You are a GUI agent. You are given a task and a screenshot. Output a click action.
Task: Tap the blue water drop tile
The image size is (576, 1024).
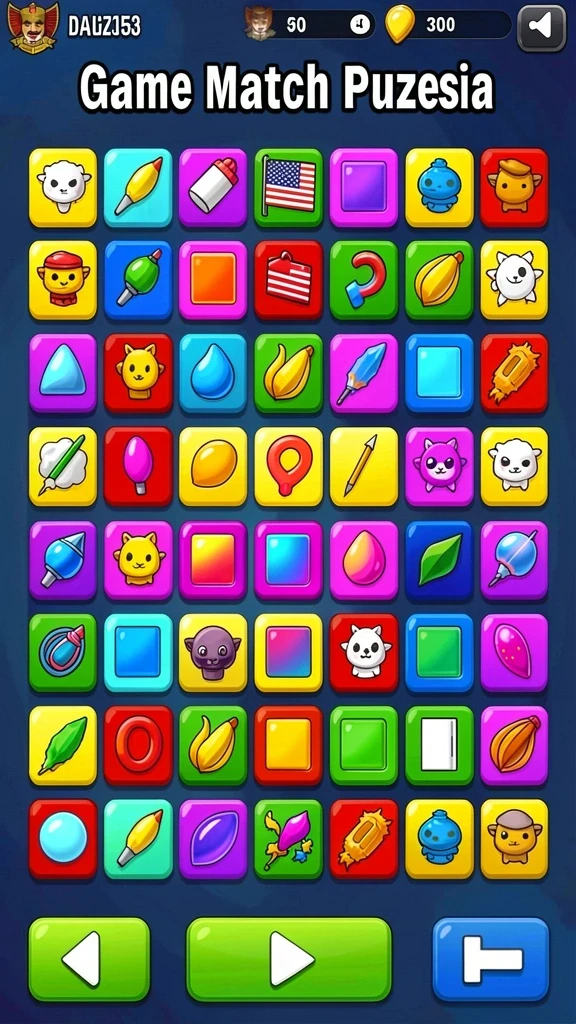(213, 374)
